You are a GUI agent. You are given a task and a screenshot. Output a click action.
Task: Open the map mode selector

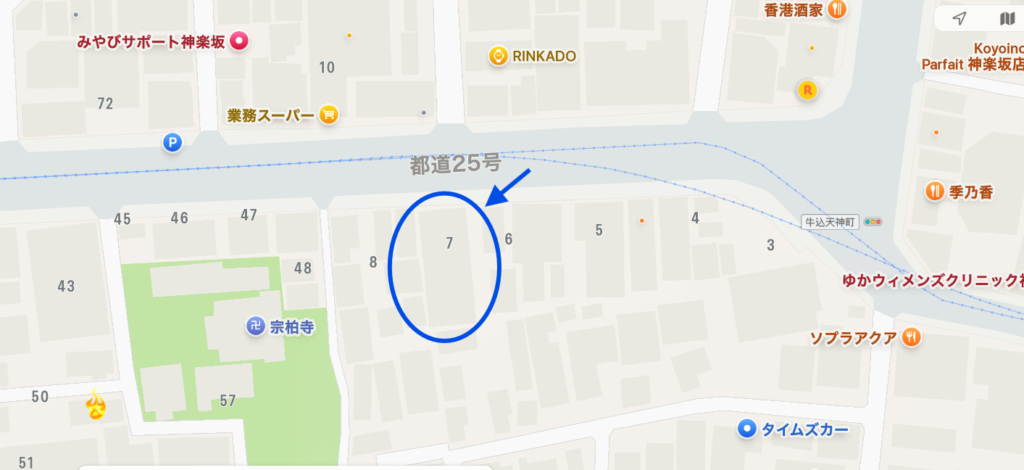pos(1005,19)
